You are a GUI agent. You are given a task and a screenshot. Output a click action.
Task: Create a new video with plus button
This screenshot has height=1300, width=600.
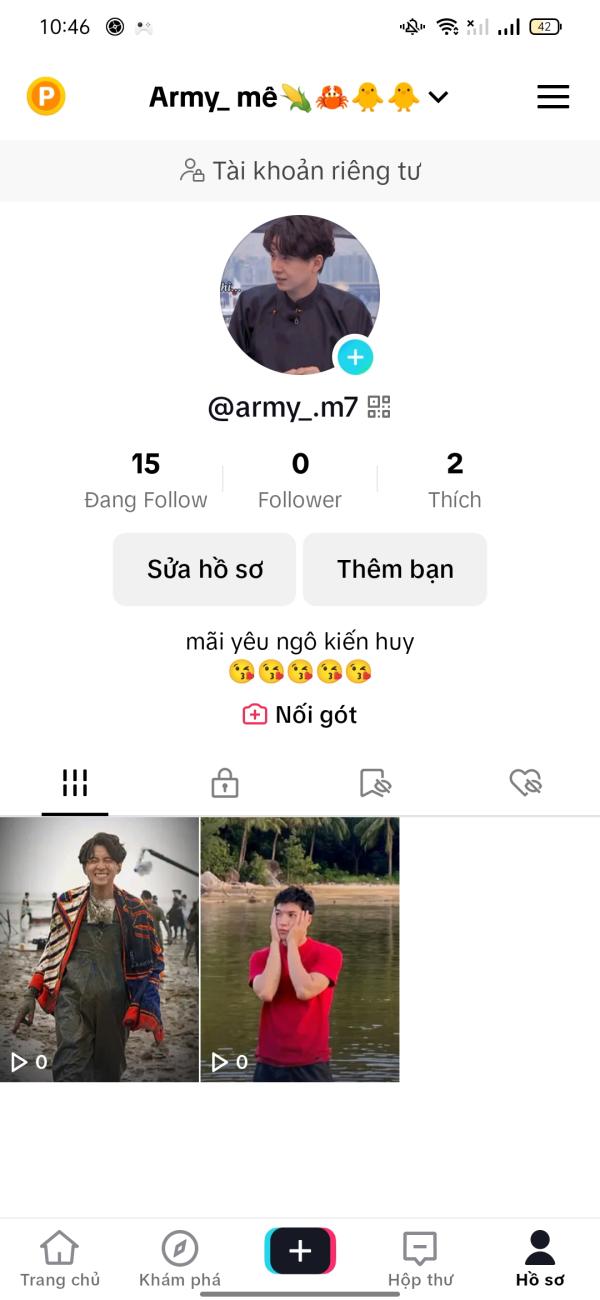tap(300, 1251)
